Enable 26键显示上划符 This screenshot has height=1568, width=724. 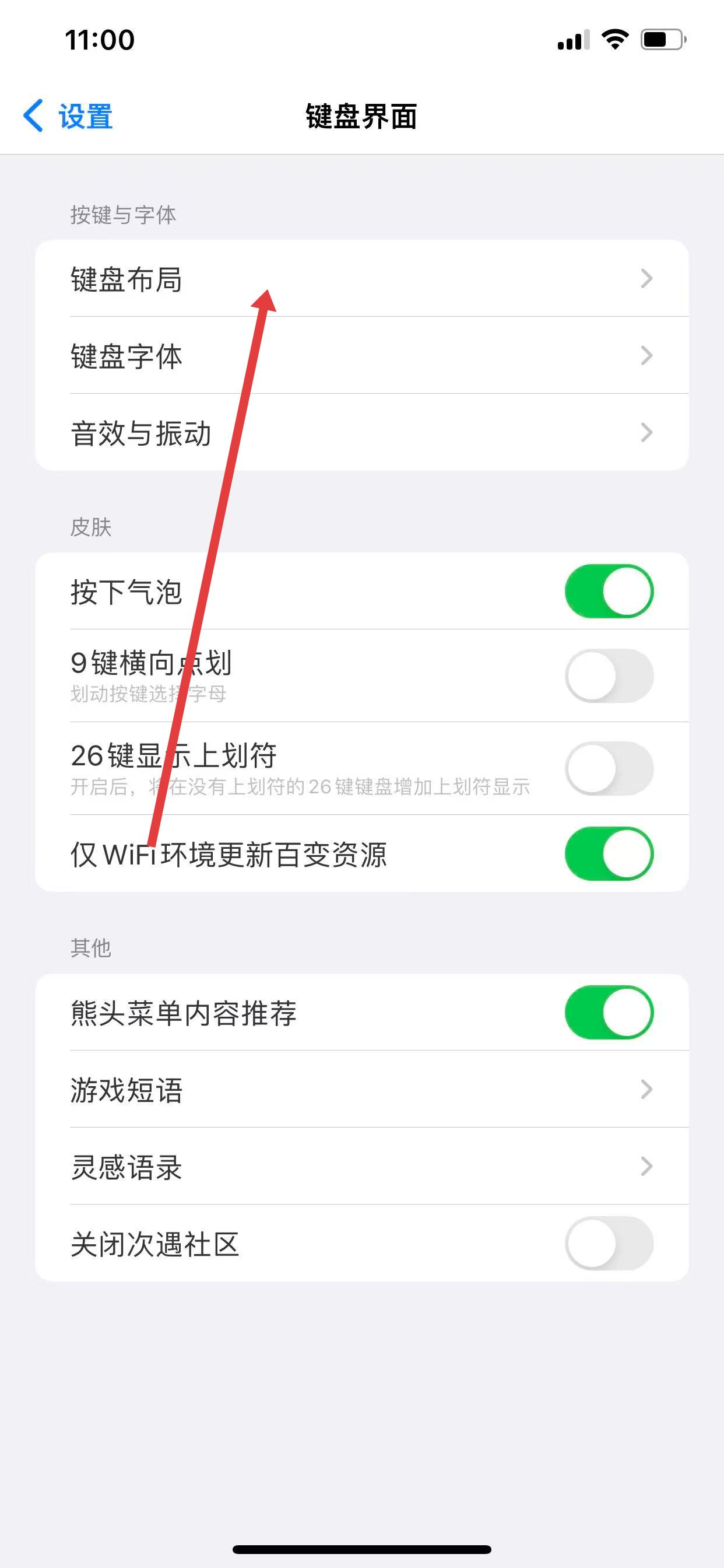(609, 768)
